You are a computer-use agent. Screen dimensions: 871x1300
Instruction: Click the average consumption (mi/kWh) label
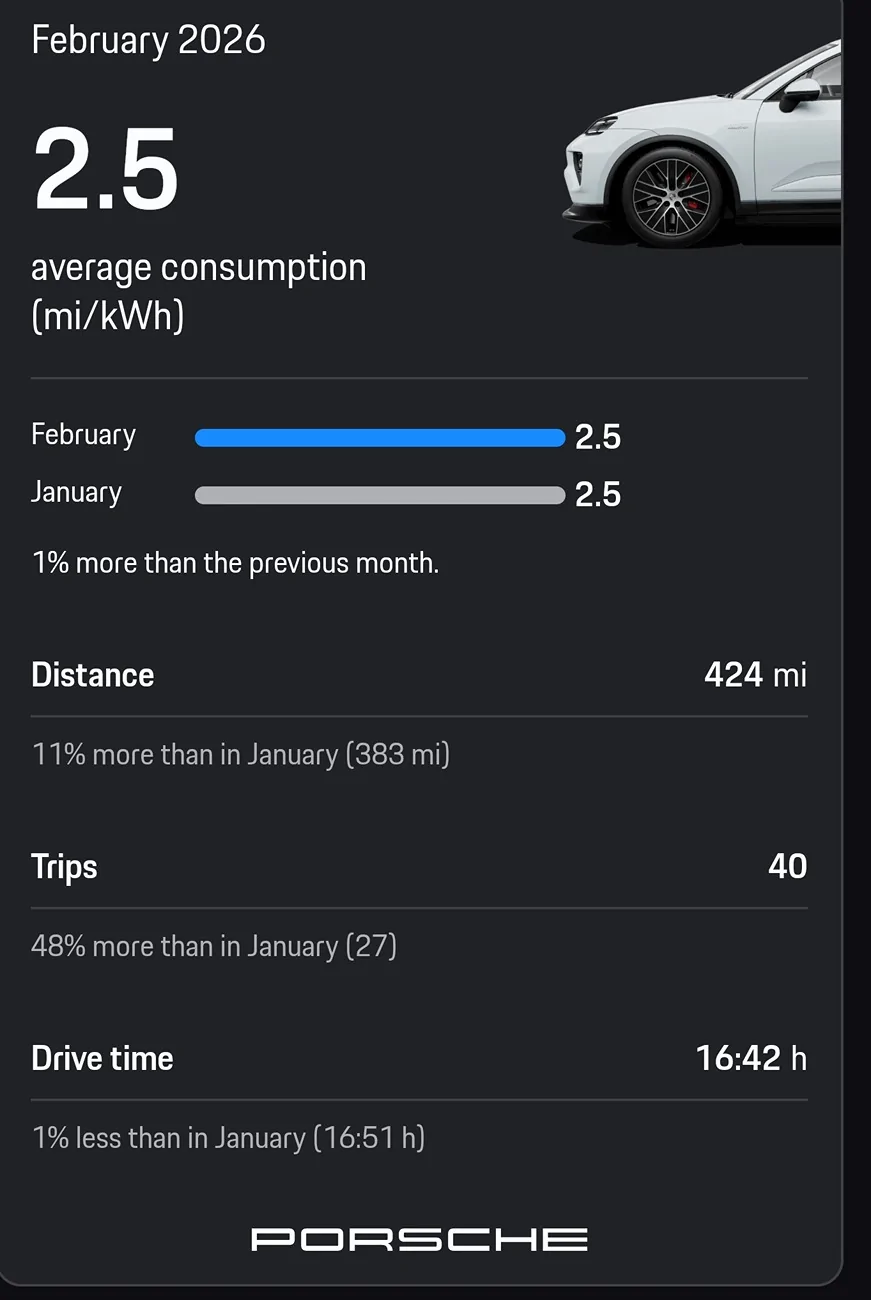point(199,292)
